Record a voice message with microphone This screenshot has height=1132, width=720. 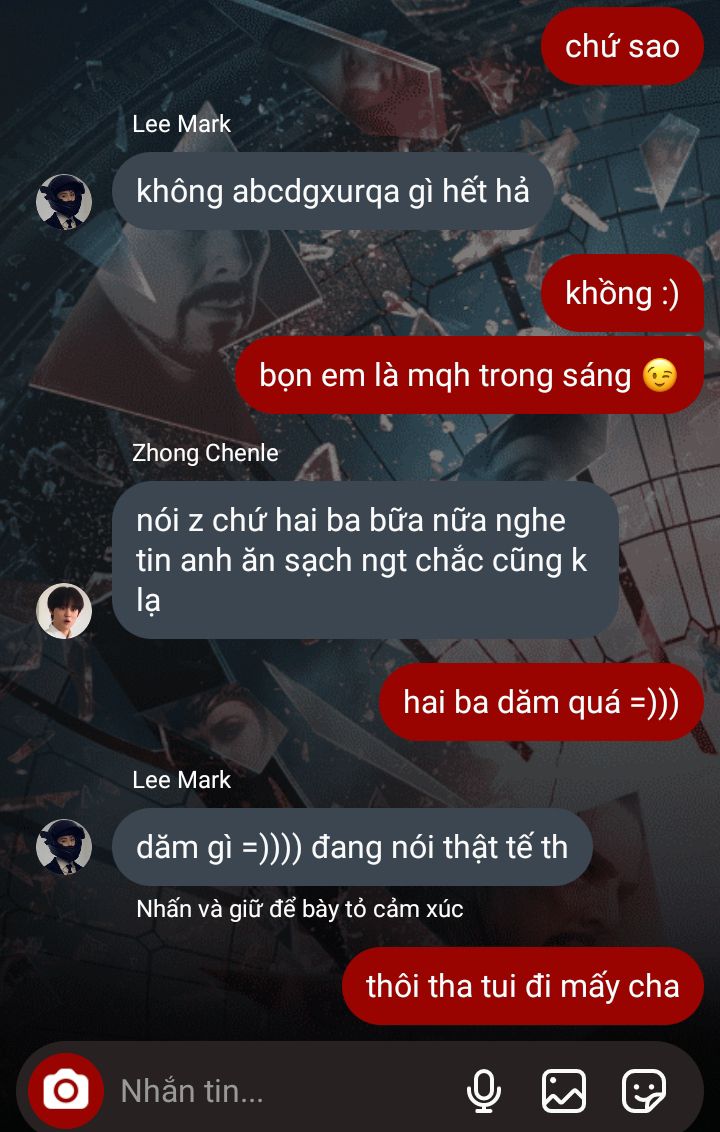point(484,1091)
